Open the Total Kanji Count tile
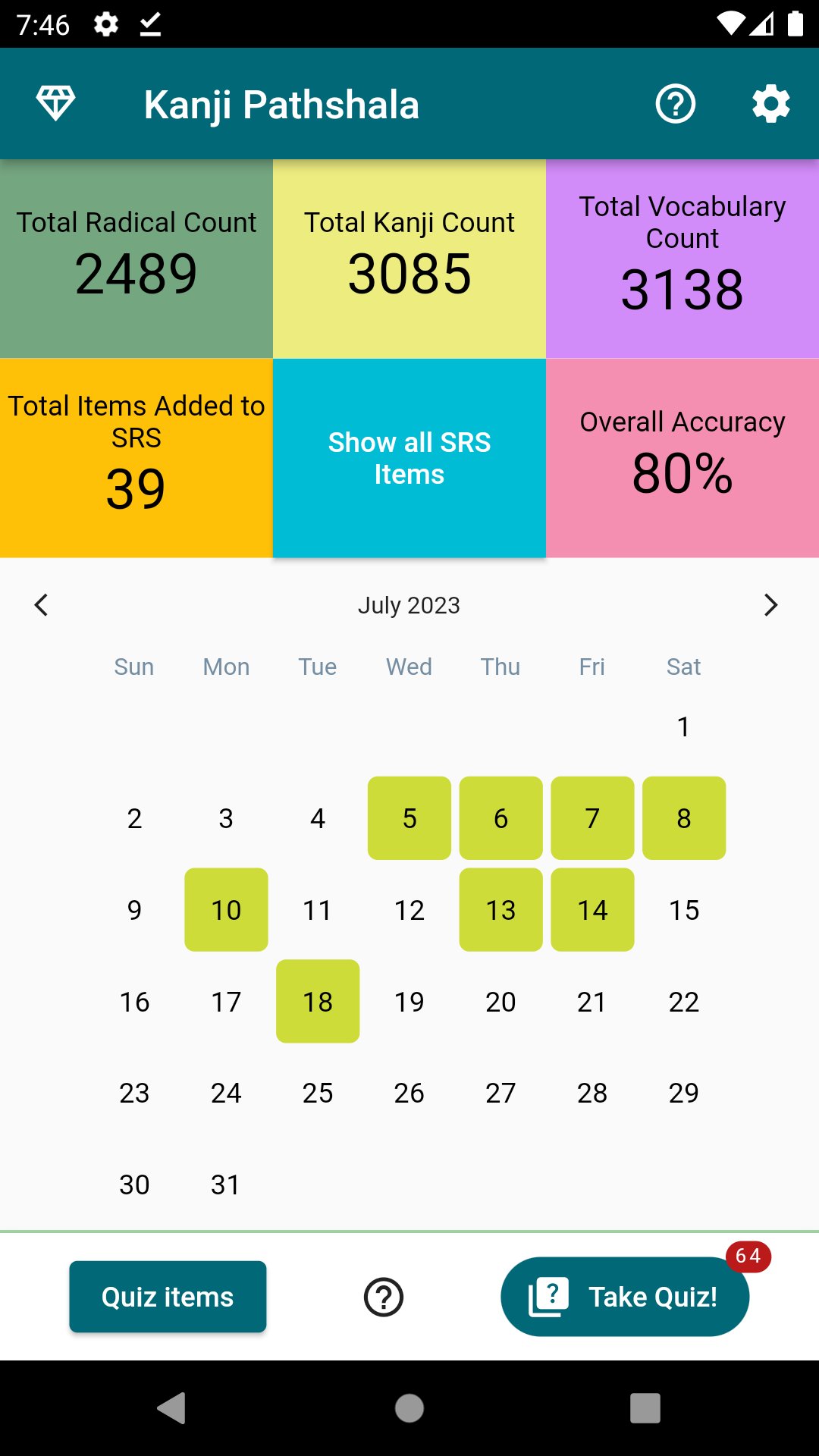 [409, 258]
